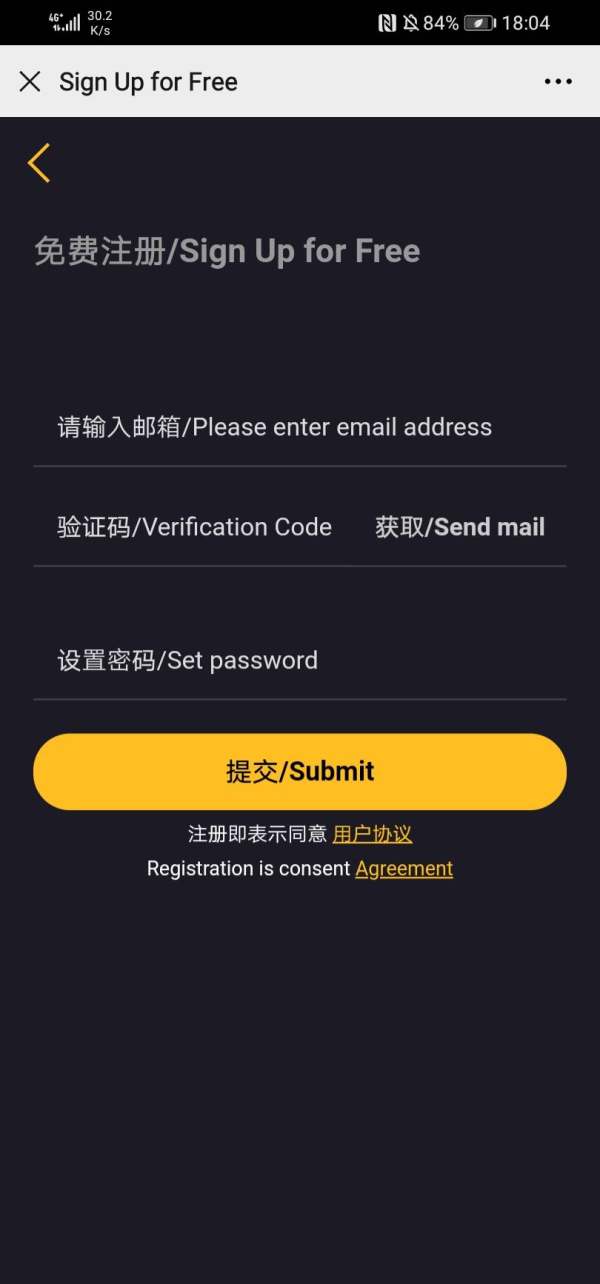Select the Set password field
This screenshot has height=1284, width=600.
(300, 660)
